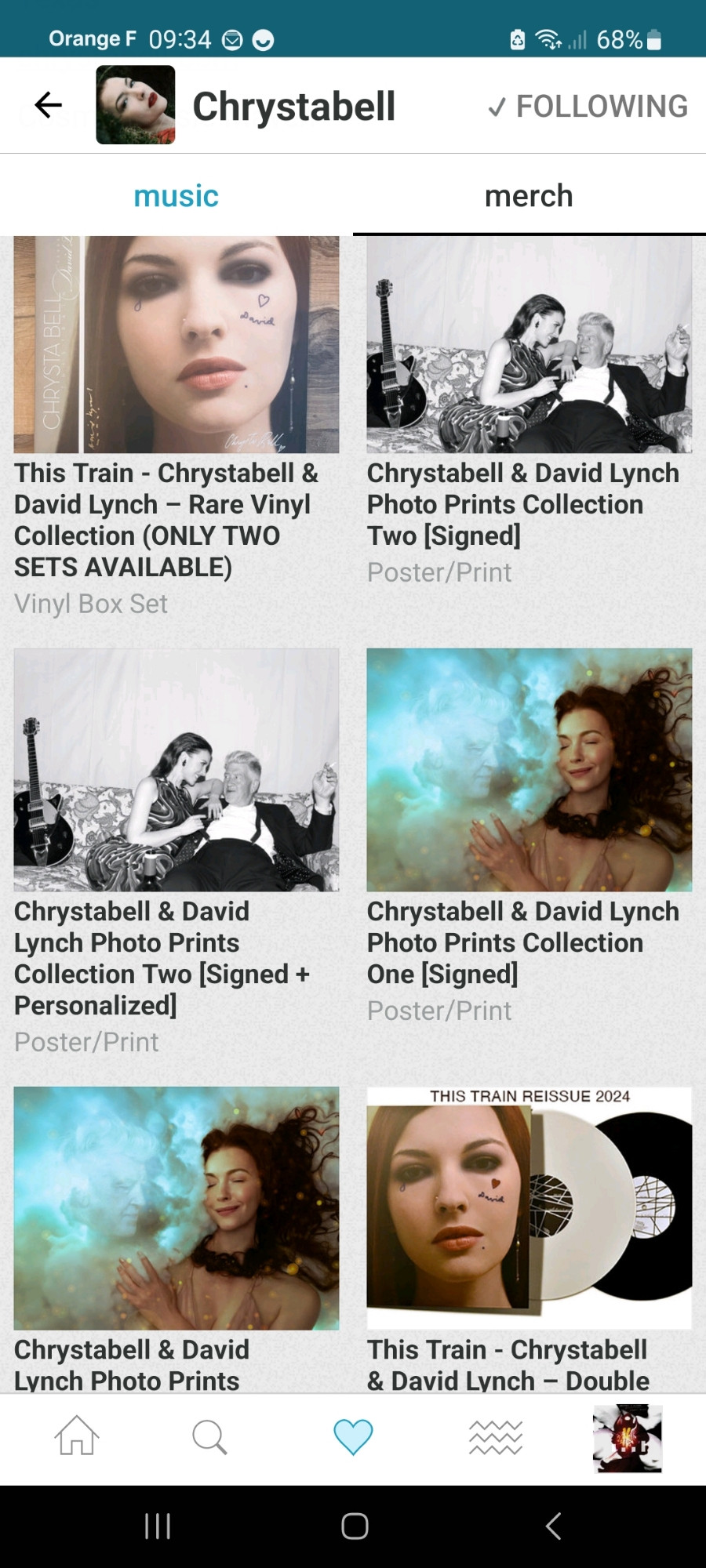The height and width of the screenshot is (1568, 706).
Task: Open Photo Prints Collection One [Signed]
Action: [x=529, y=837]
